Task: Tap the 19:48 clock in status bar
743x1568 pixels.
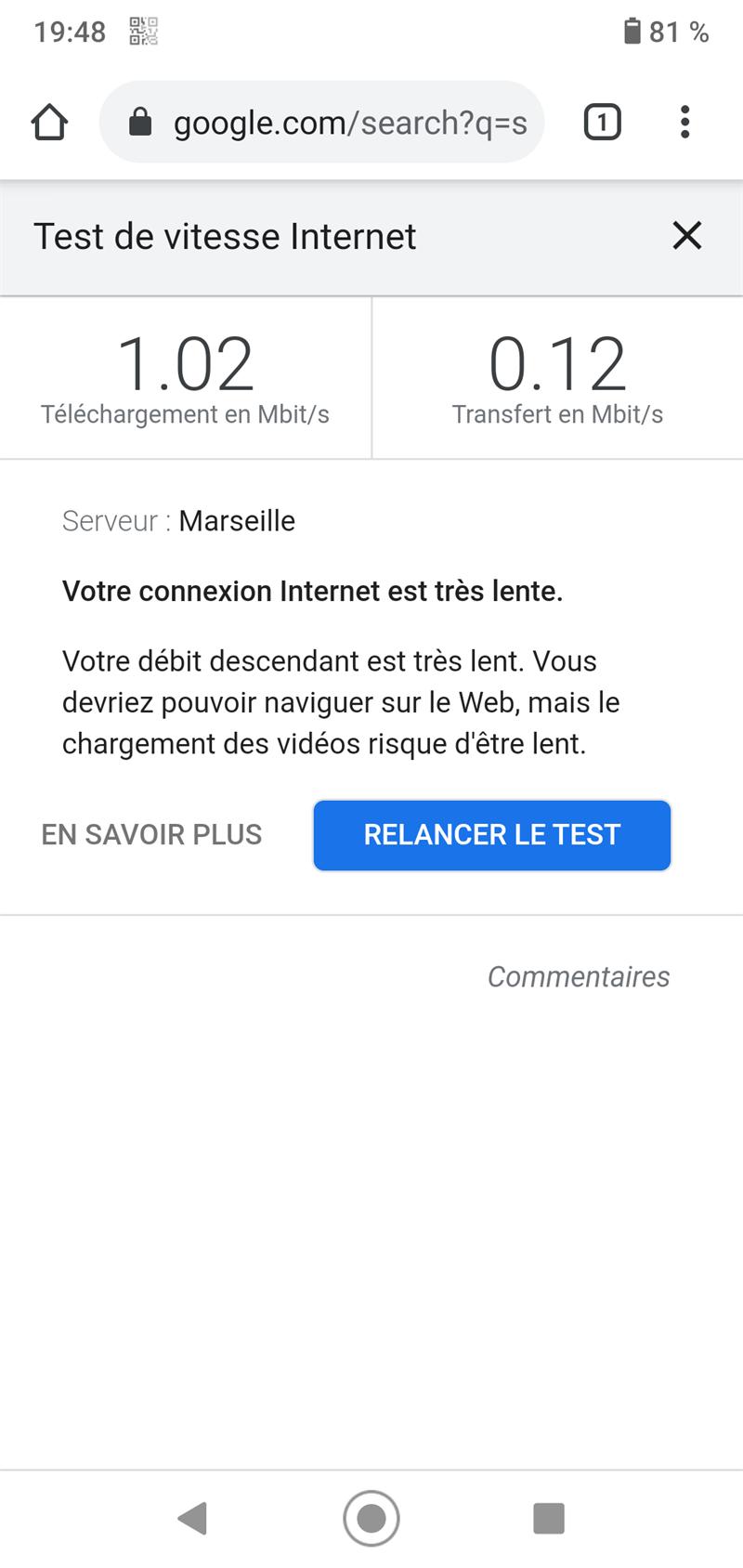Action: 70,31
